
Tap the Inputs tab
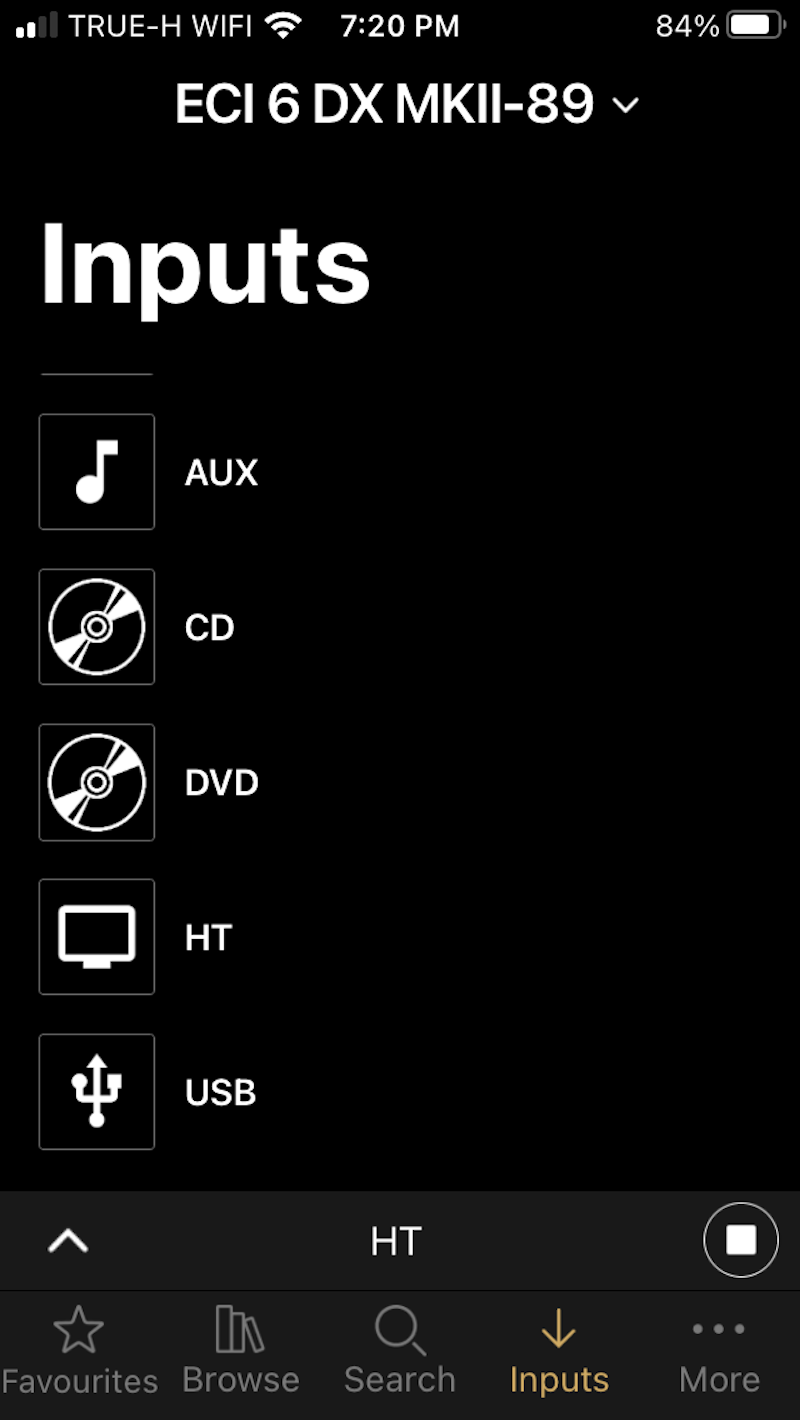[559, 1352]
